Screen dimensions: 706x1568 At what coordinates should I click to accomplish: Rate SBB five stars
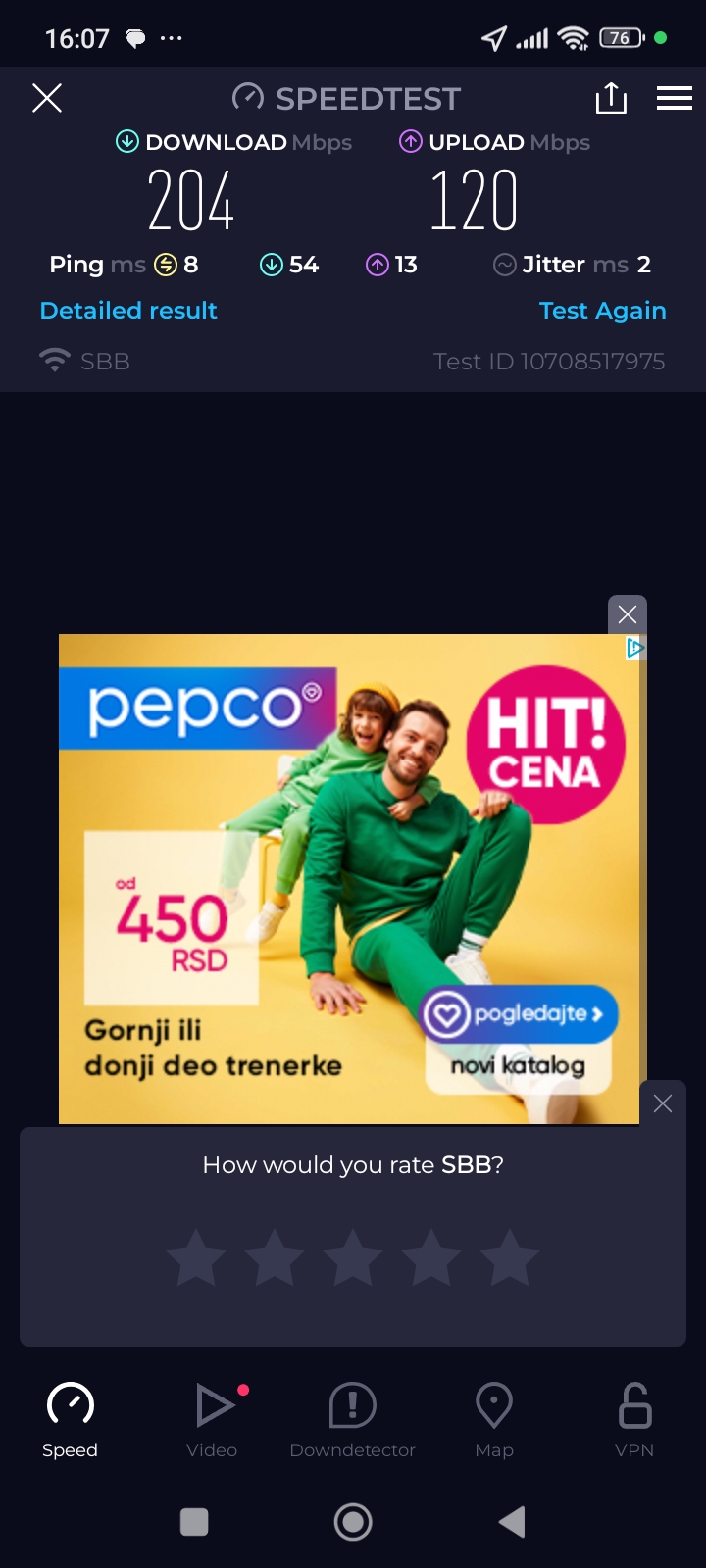(x=510, y=1257)
